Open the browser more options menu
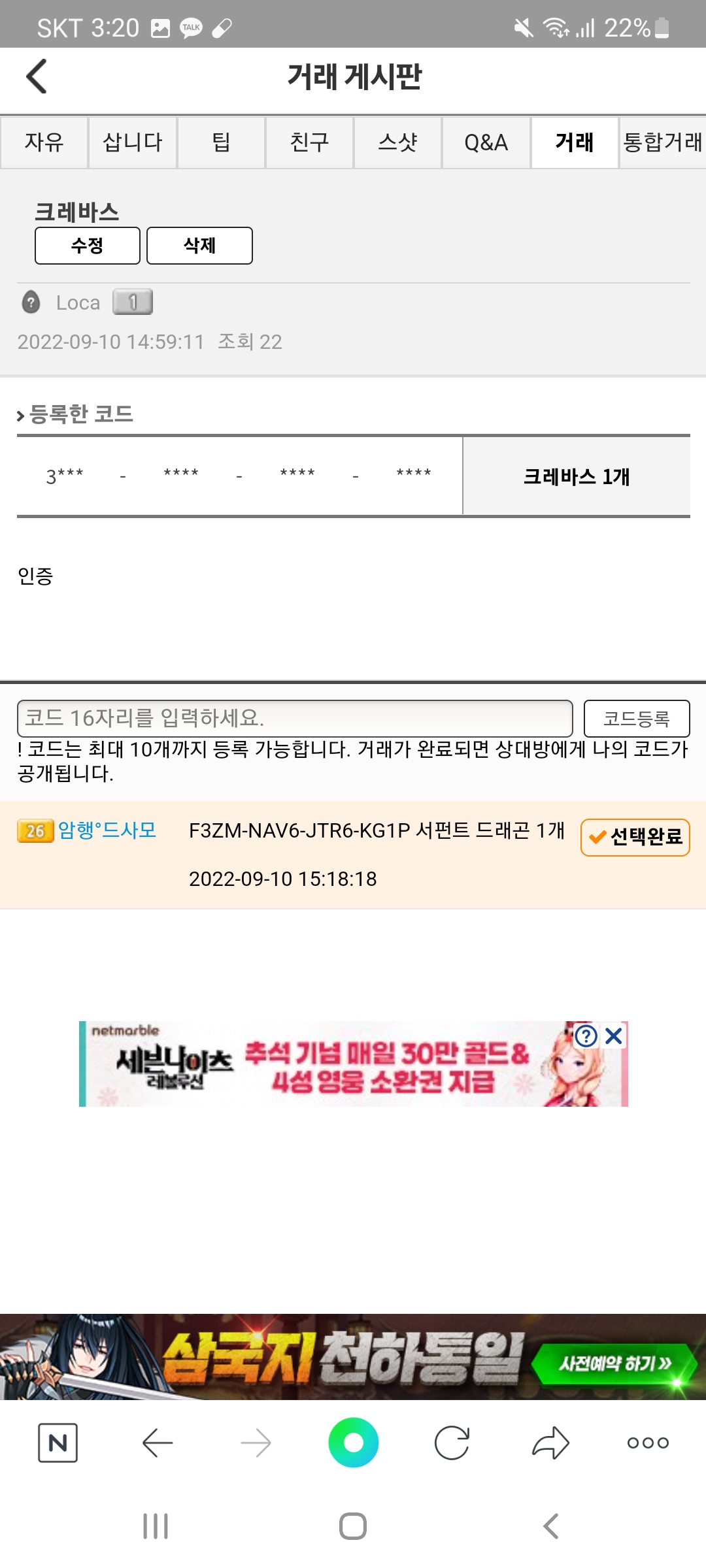The width and height of the screenshot is (706, 1568). 647,1443
